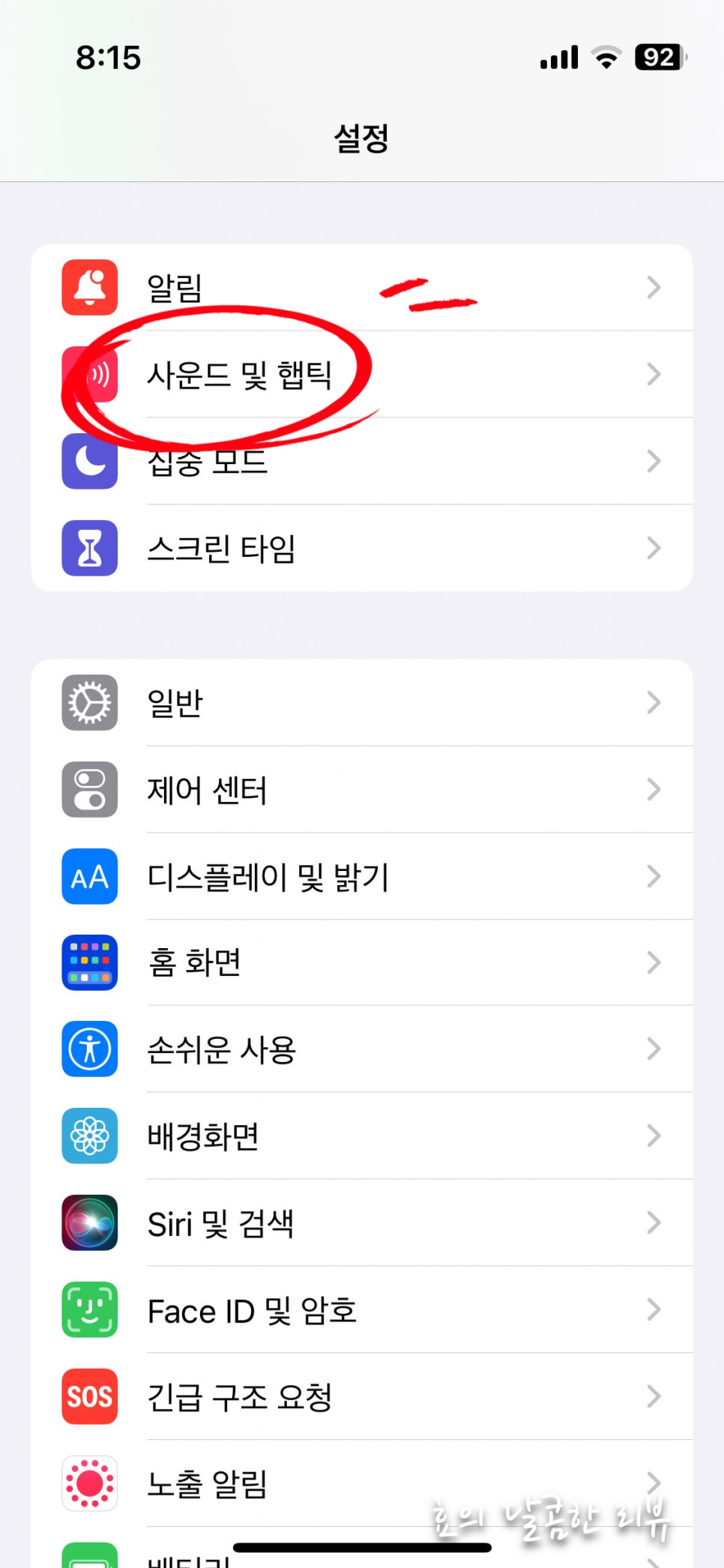
Task: Select 디스플레이 및 밝기
Action: [362, 876]
